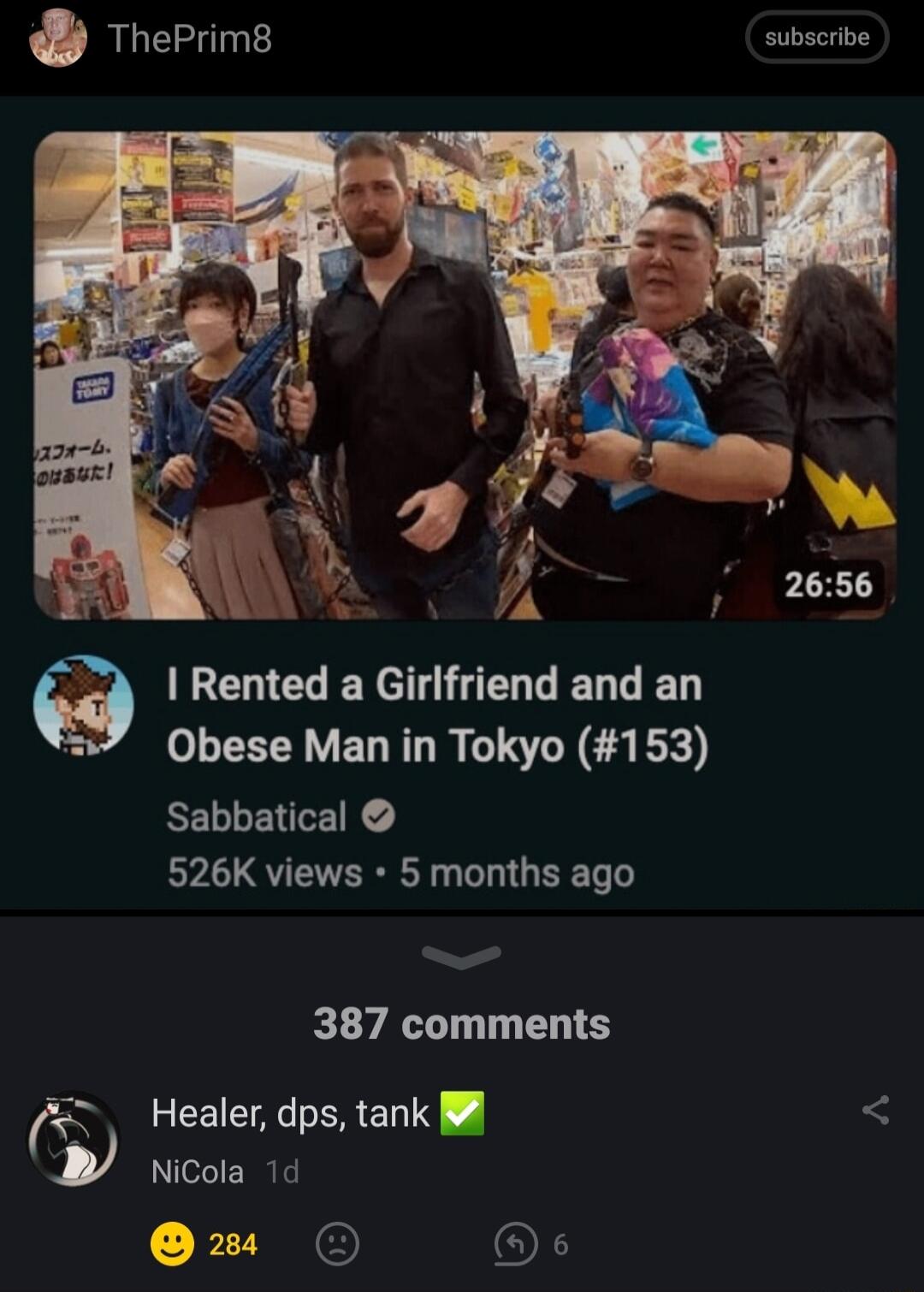Expand the chevron above 387 comments
Screen dimensions: 924x1292
[x=462, y=957]
